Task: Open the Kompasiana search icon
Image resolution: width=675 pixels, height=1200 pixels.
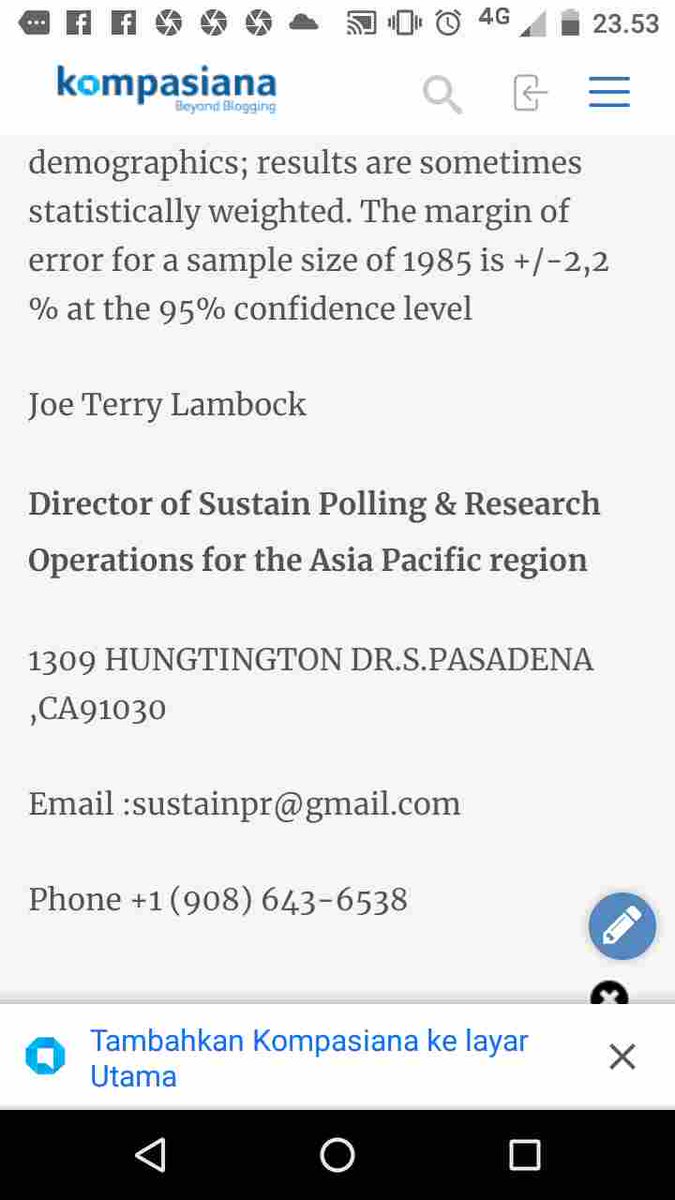Action: 442,94
